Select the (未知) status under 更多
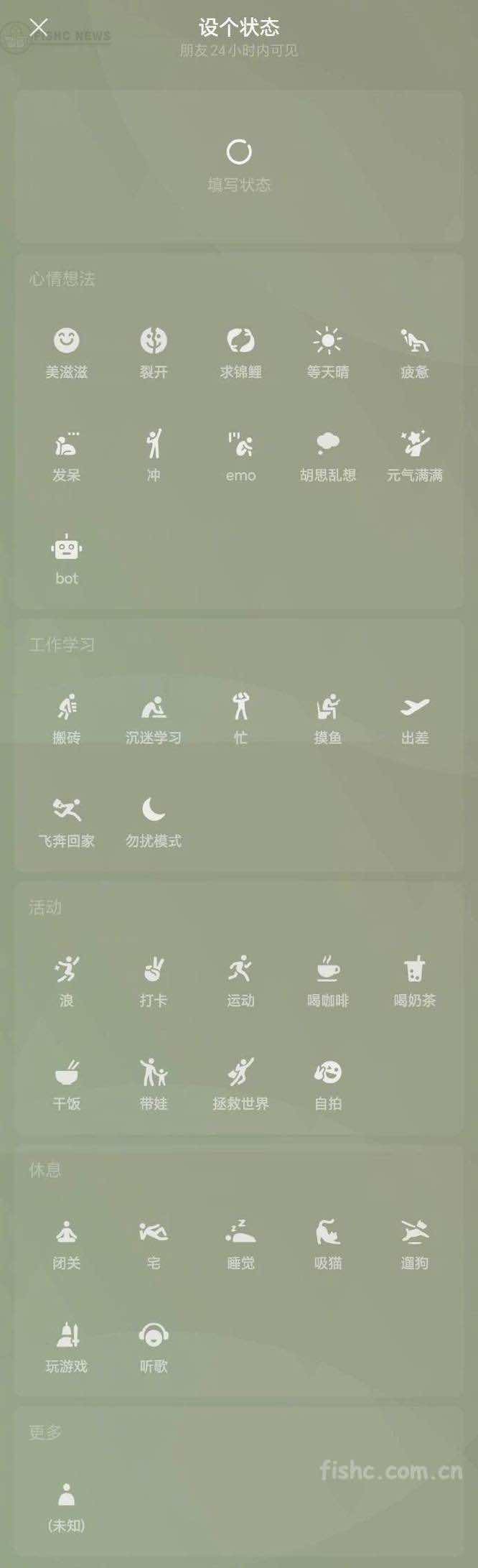The image size is (478, 1568). (x=67, y=1506)
